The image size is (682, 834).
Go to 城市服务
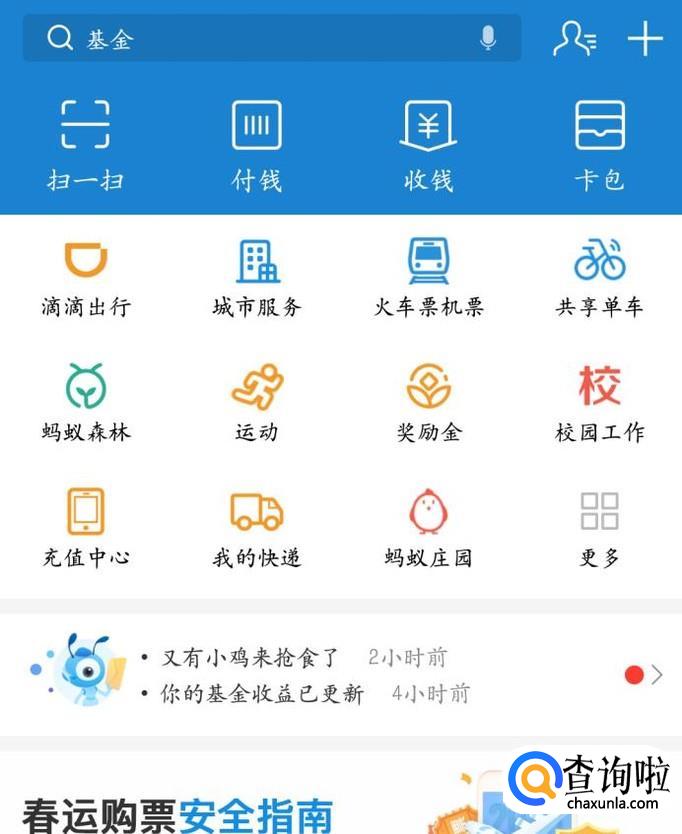[x=257, y=279]
